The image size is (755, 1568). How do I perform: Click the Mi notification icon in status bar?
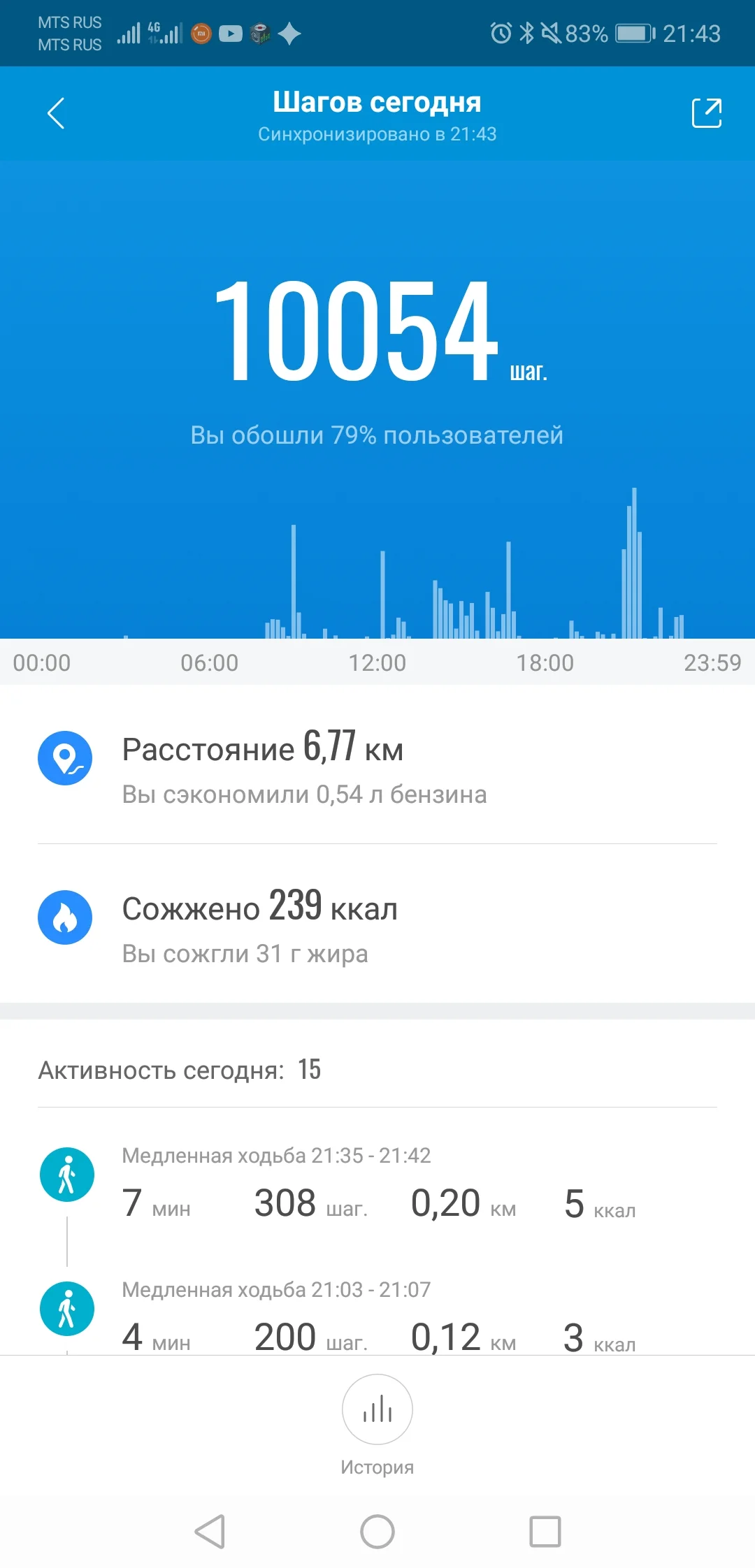tap(199, 33)
